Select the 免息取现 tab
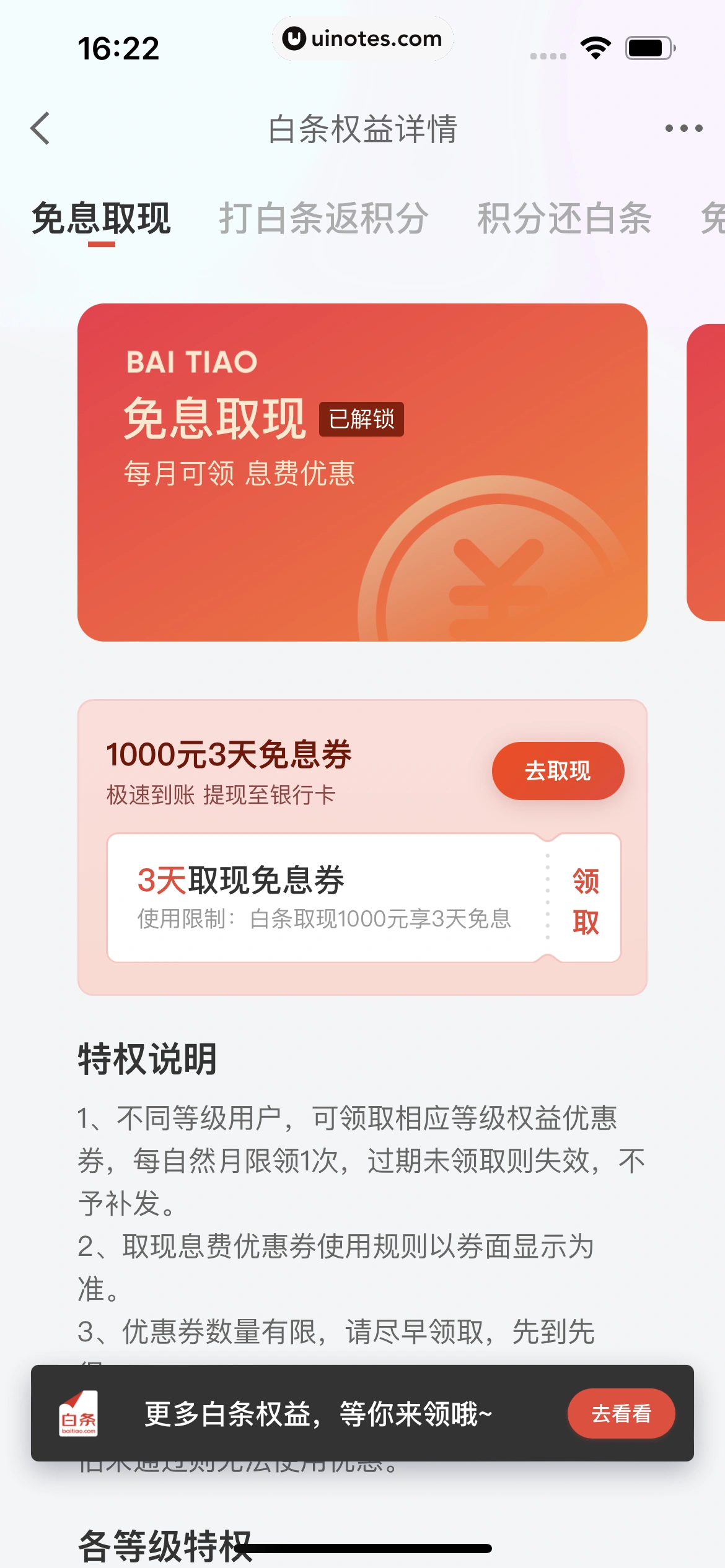The width and height of the screenshot is (725, 1568). coord(102,219)
